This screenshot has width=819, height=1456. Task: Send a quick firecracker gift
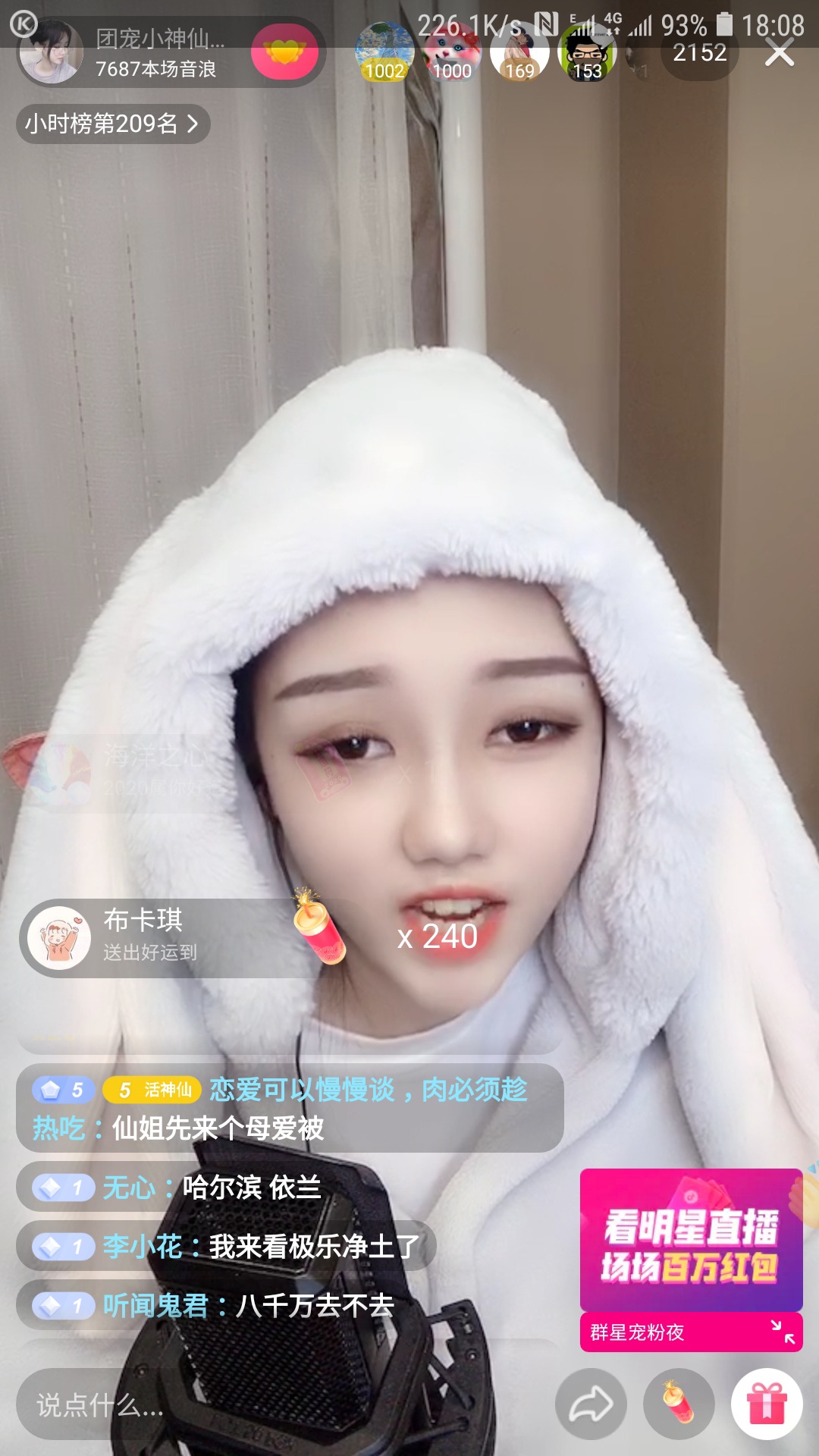click(x=679, y=1404)
